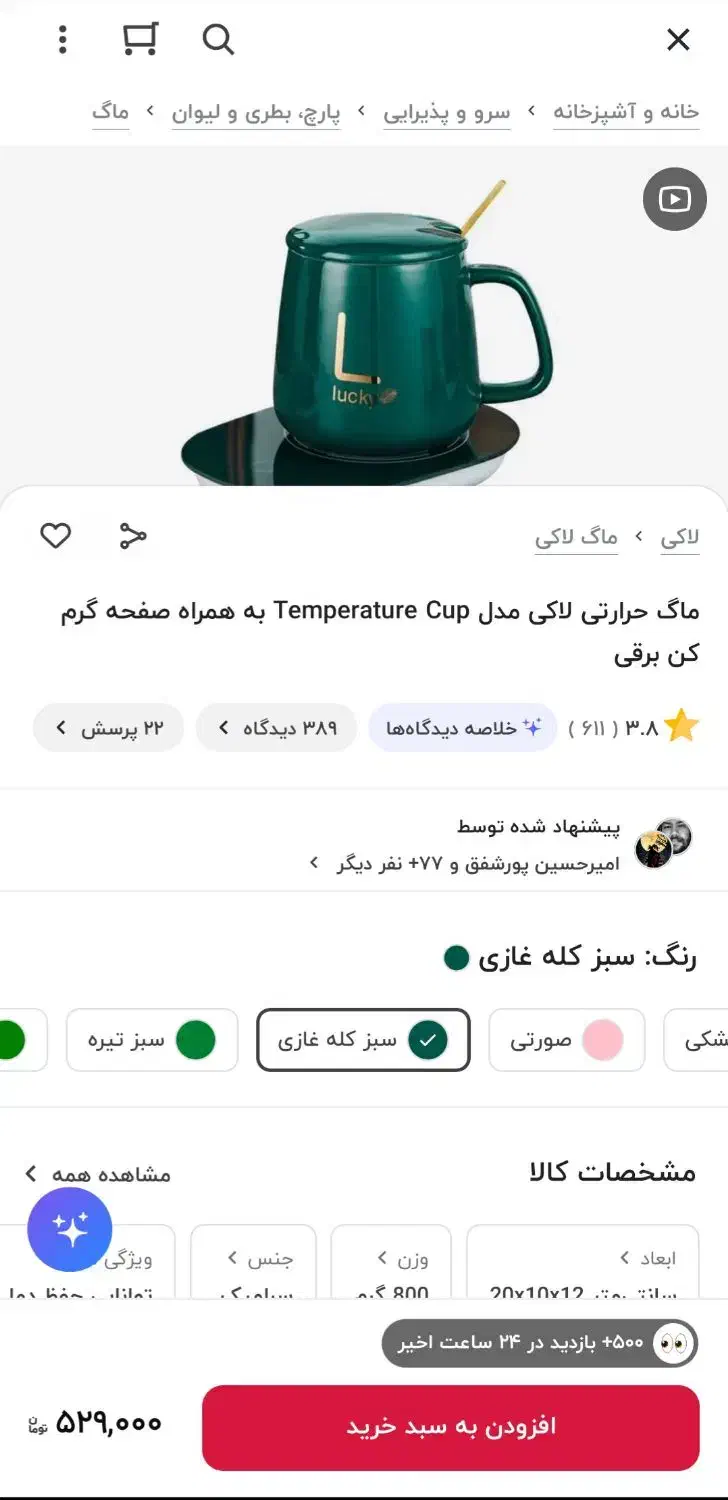Open مشاهده همه for product specs
This screenshot has width=728, height=1500.
(x=97, y=1173)
